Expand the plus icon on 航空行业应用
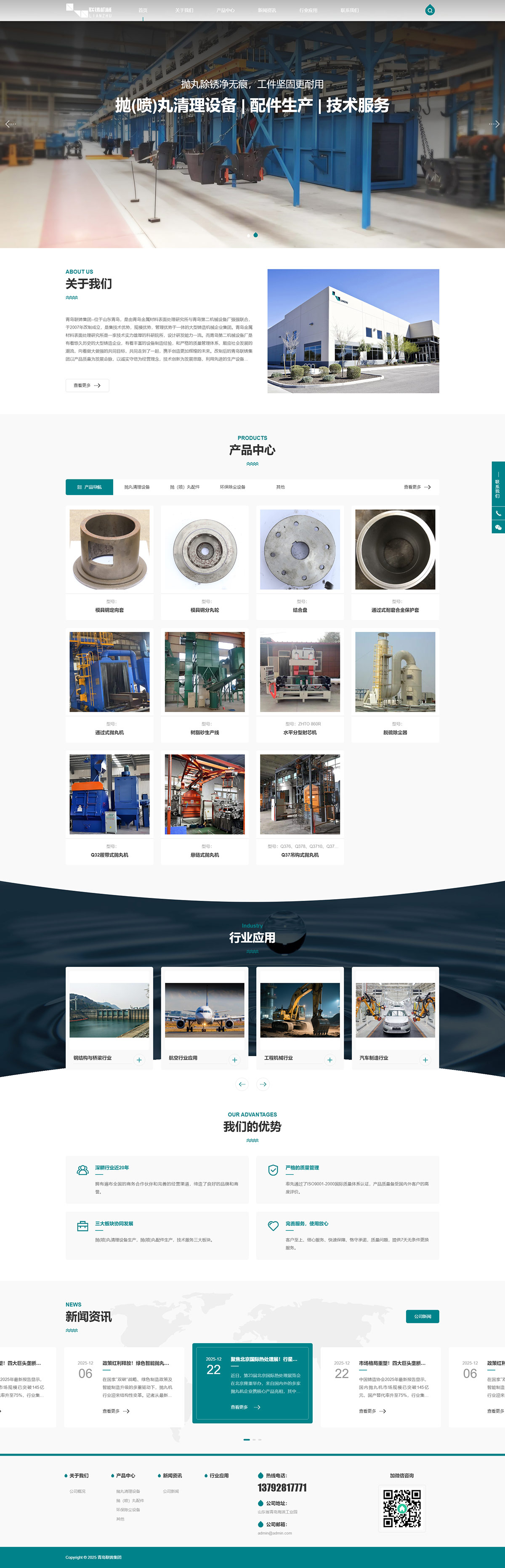 (x=234, y=1060)
